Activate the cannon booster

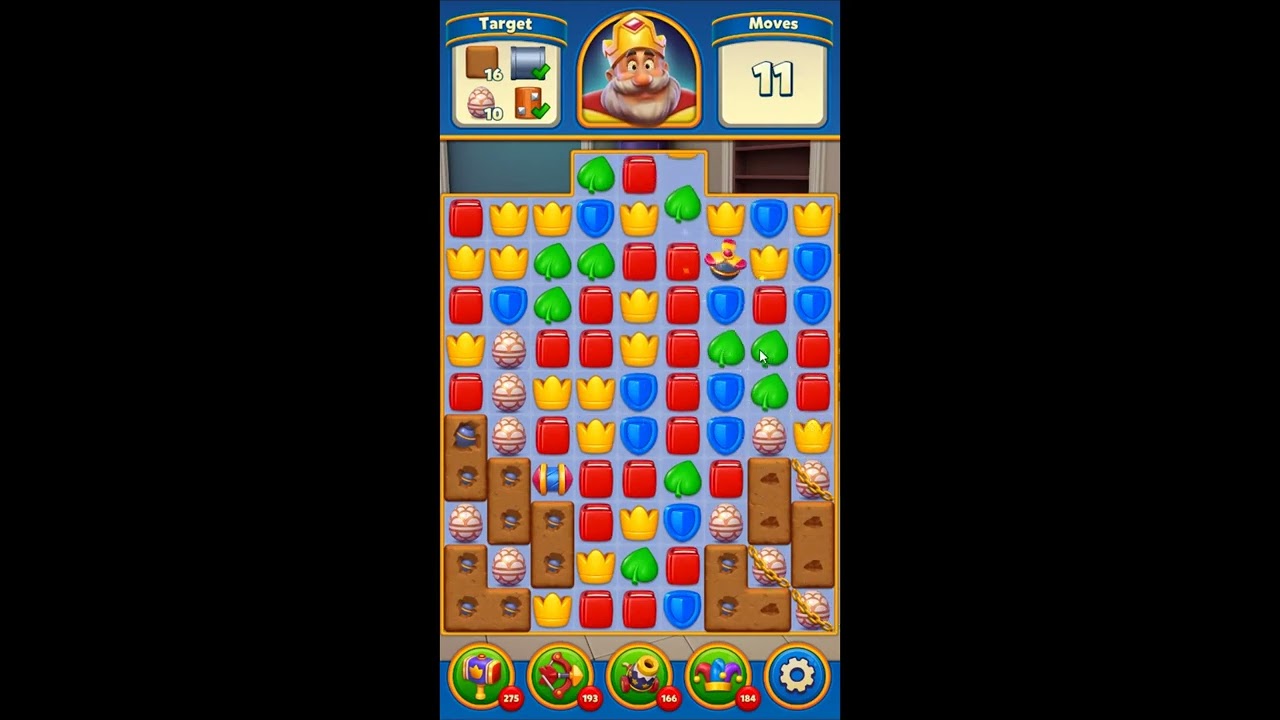[639, 674]
